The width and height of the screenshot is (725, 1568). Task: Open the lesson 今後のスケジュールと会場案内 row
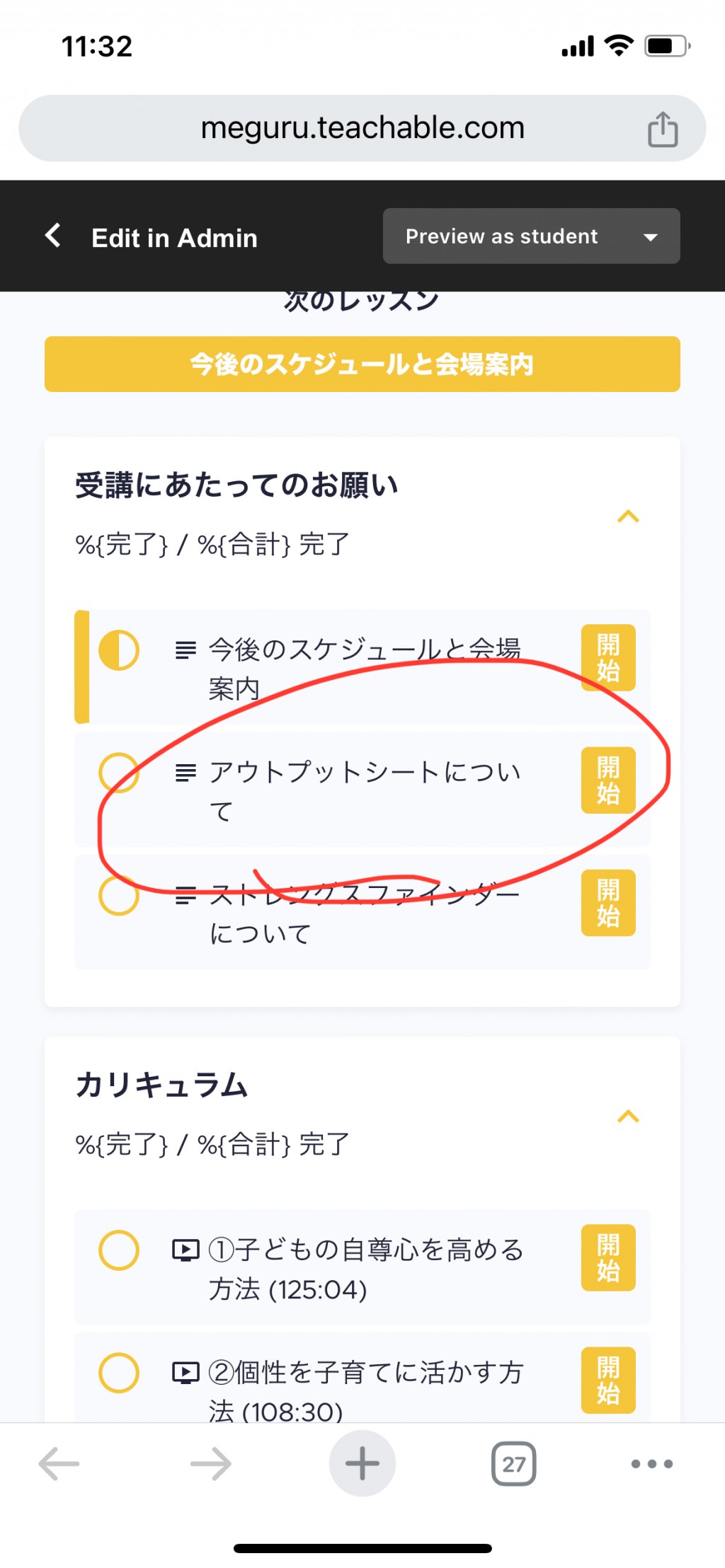point(362,667)
